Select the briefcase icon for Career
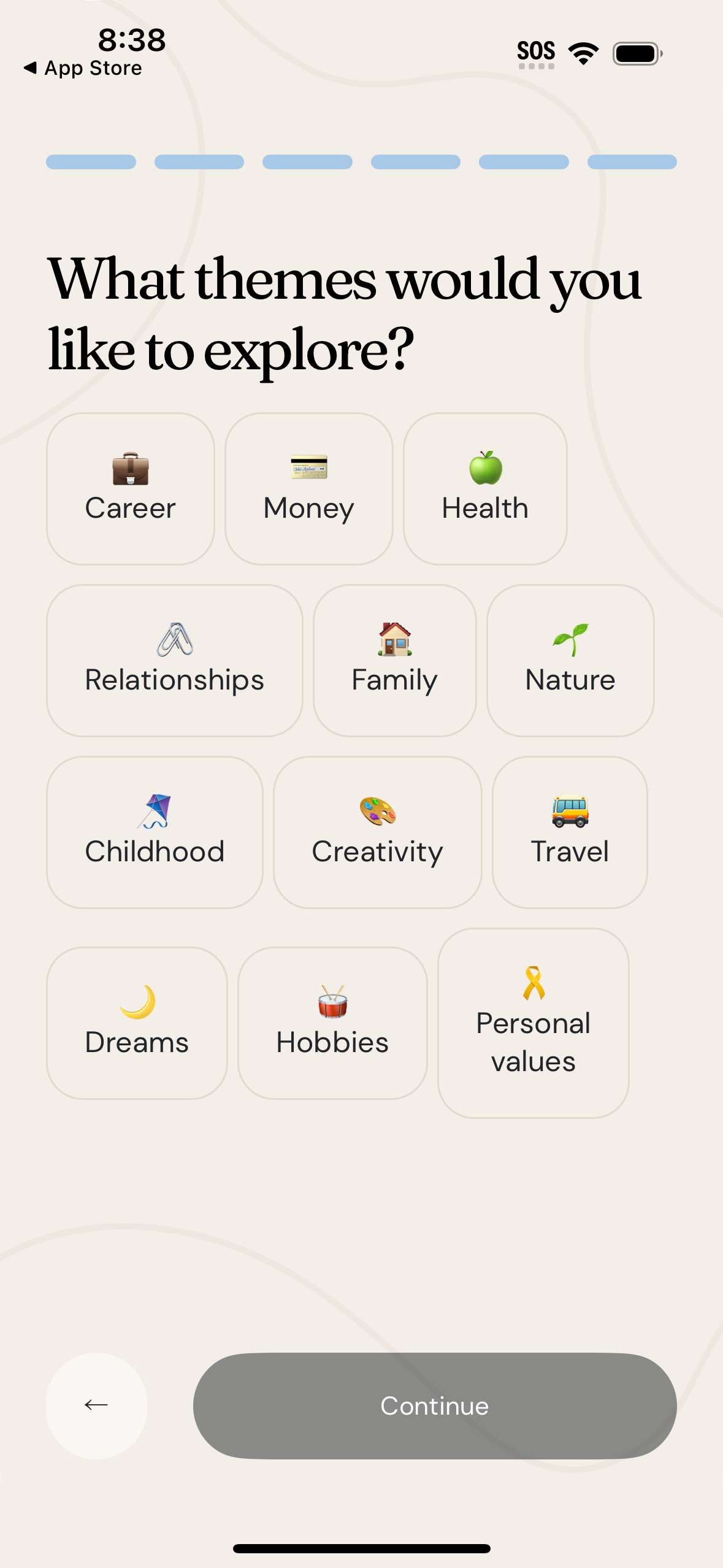The width and height of the screenshot is (723, 1568). point(129,469)
